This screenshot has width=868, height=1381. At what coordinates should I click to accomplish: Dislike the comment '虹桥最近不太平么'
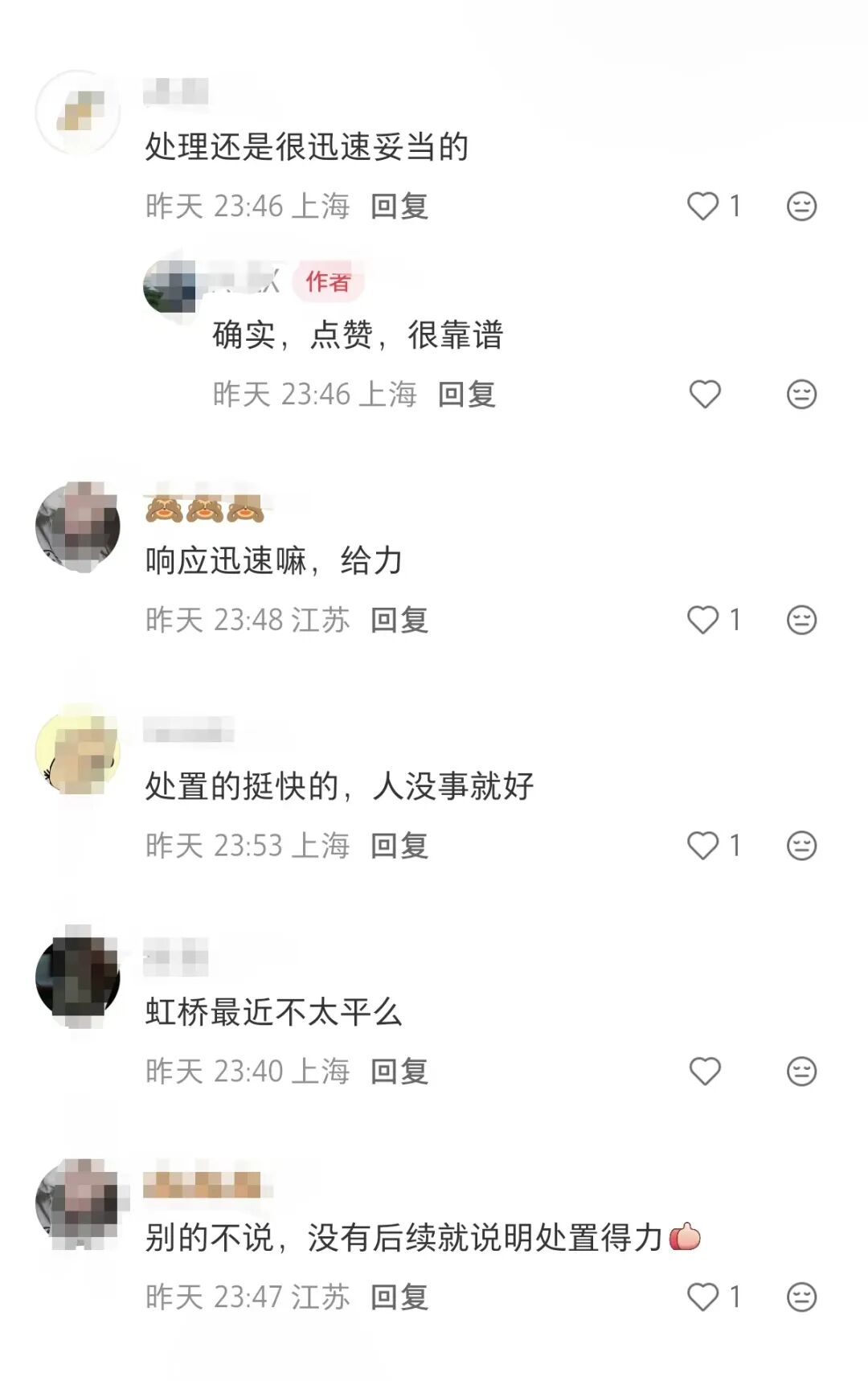801,1072
